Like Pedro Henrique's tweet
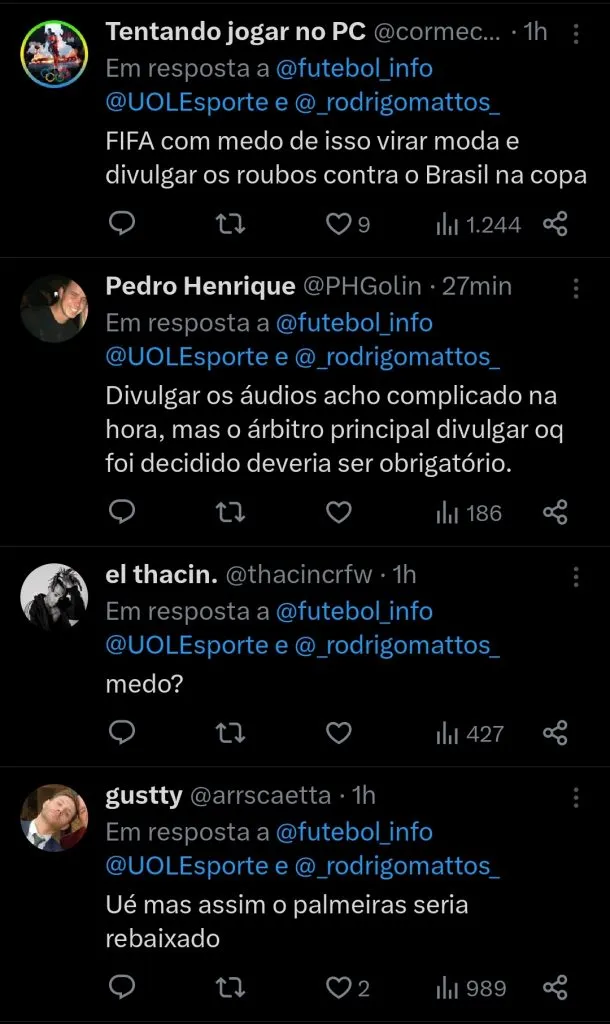Screen dimensions: 610x1024 tap(339, 513)
